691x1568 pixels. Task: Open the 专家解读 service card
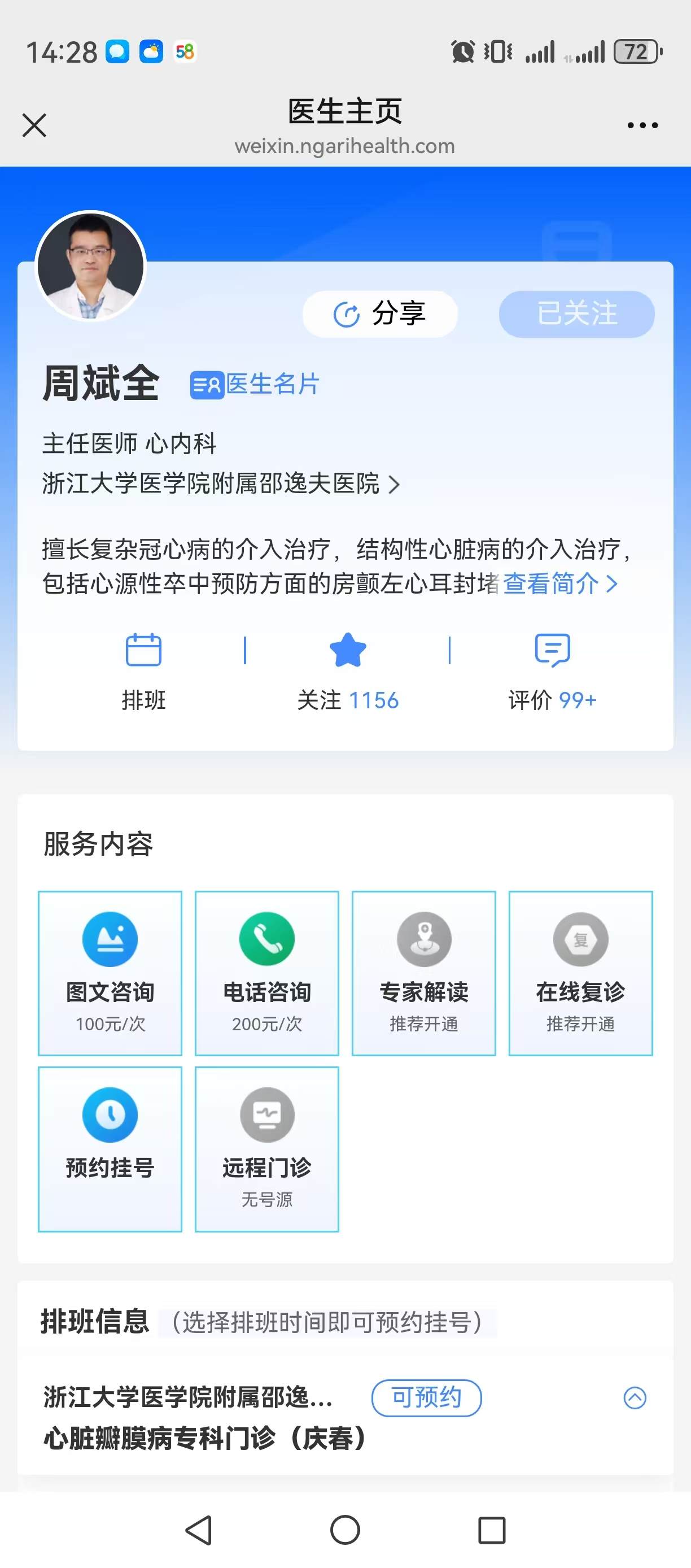tap(424, 973)
